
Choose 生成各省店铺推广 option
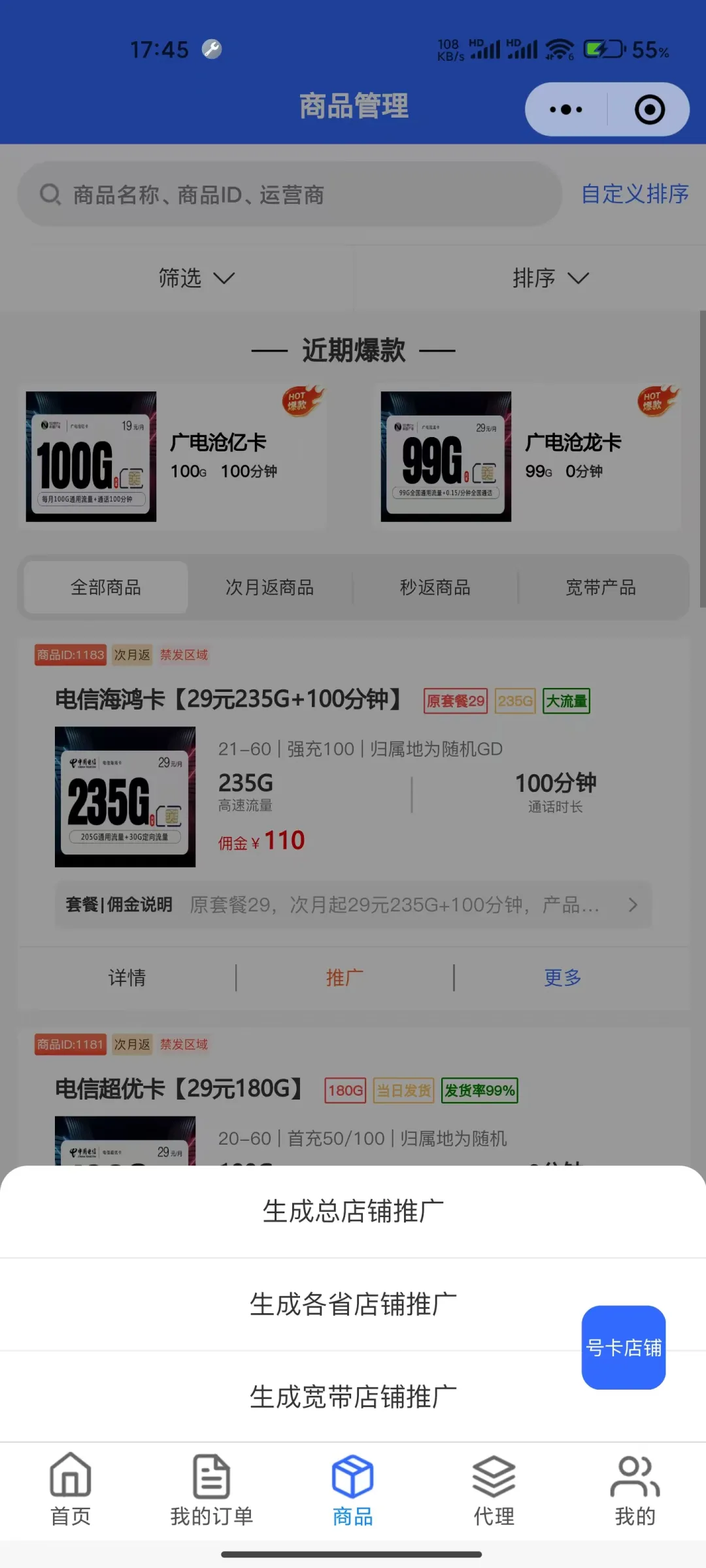click(353, 1305)
